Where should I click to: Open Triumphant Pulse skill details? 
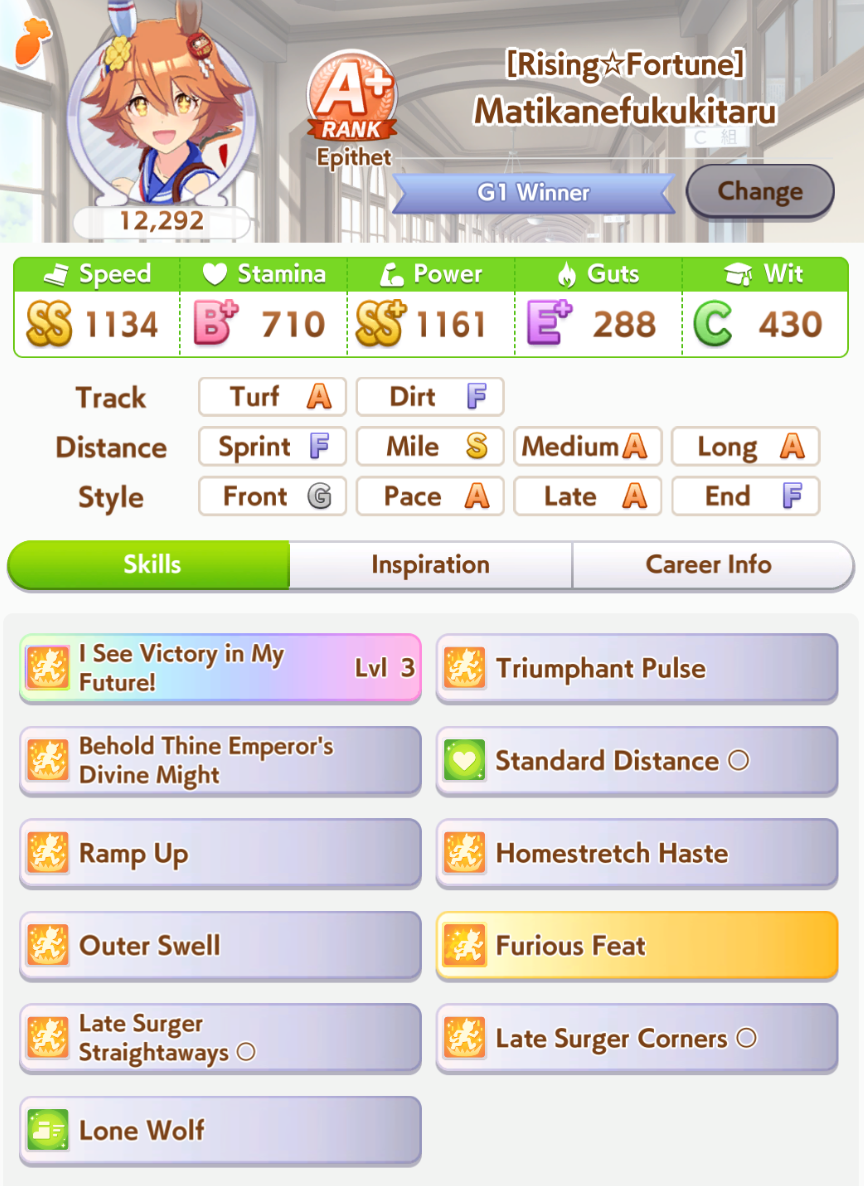pyautogui.click(x=636, y=668)
